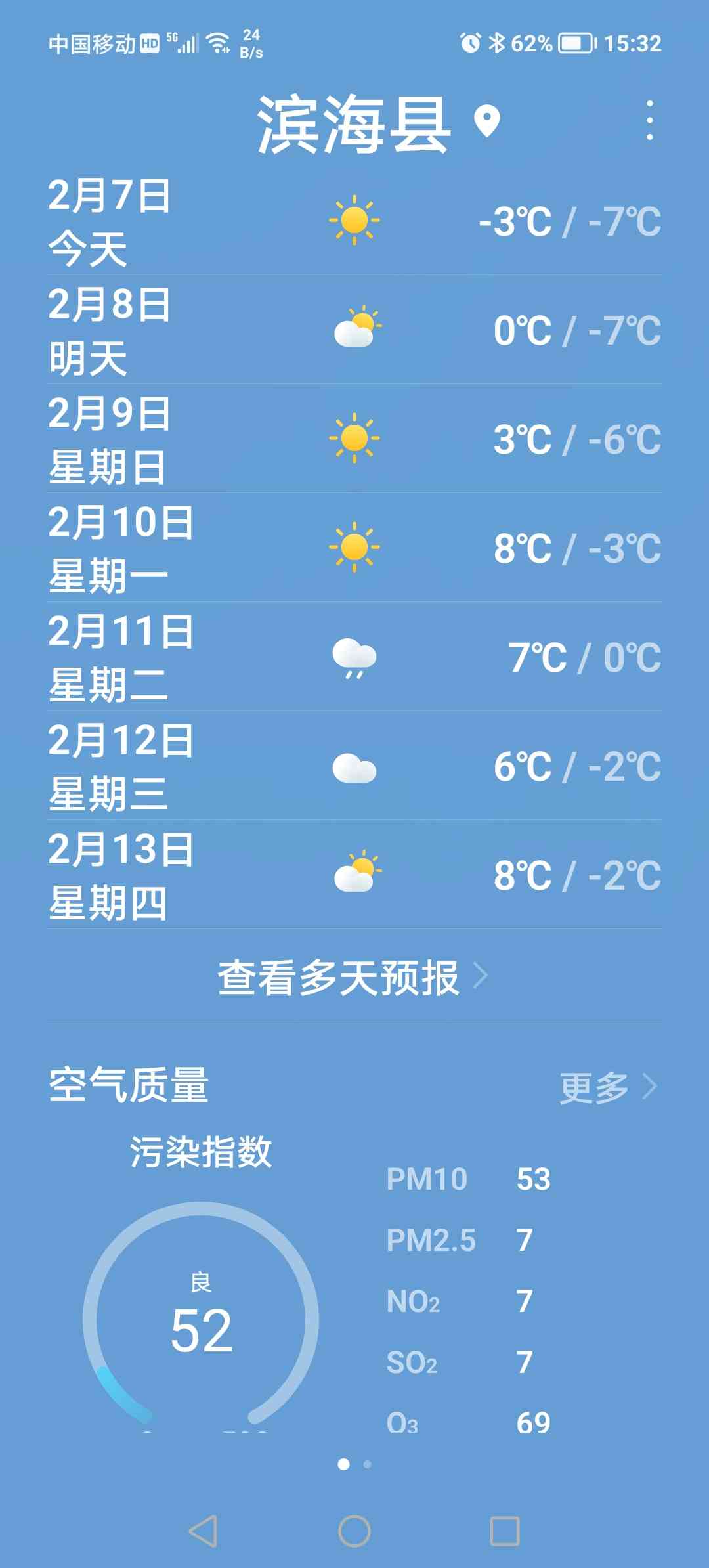Screen dimensions: 709x1568
Task: Open the three-dot overflow menu
Action: tap(650, 120)
